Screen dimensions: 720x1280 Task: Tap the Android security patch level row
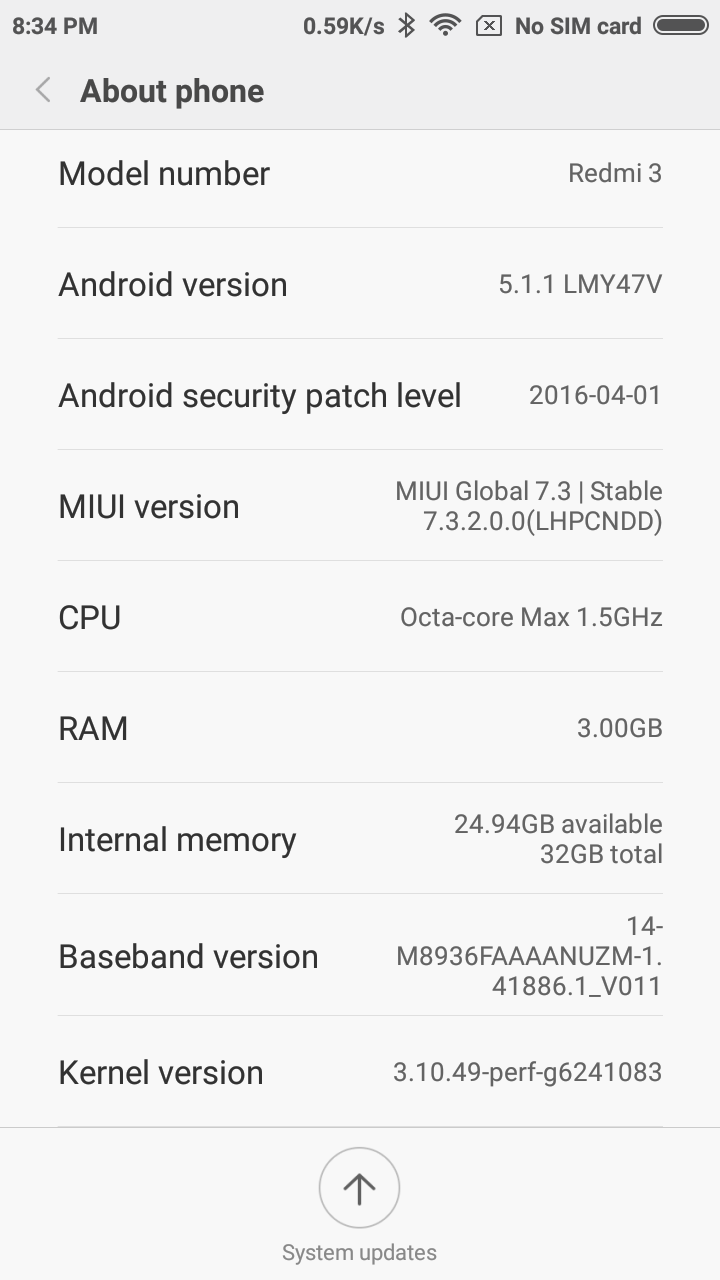(x=360, y=395)
